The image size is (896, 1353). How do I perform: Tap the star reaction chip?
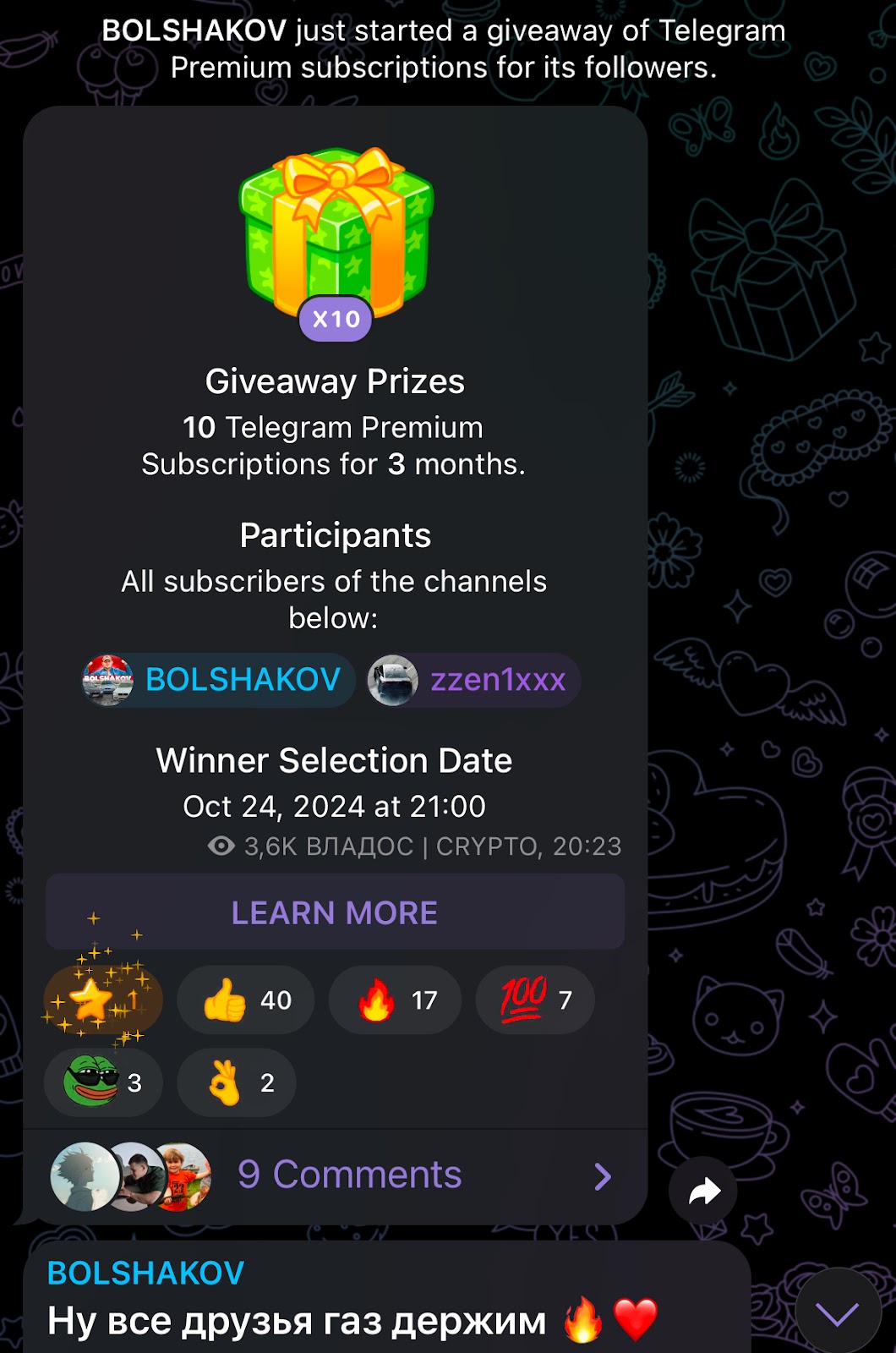click(103, 1000)
